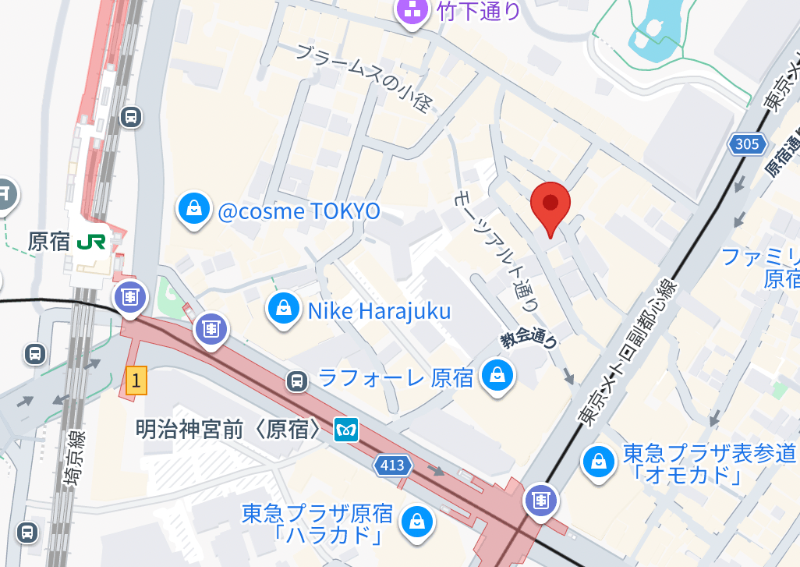
Task: Select the Nike Harajuku shop marker
Action: pyautogui.click(x=285, y=309)
